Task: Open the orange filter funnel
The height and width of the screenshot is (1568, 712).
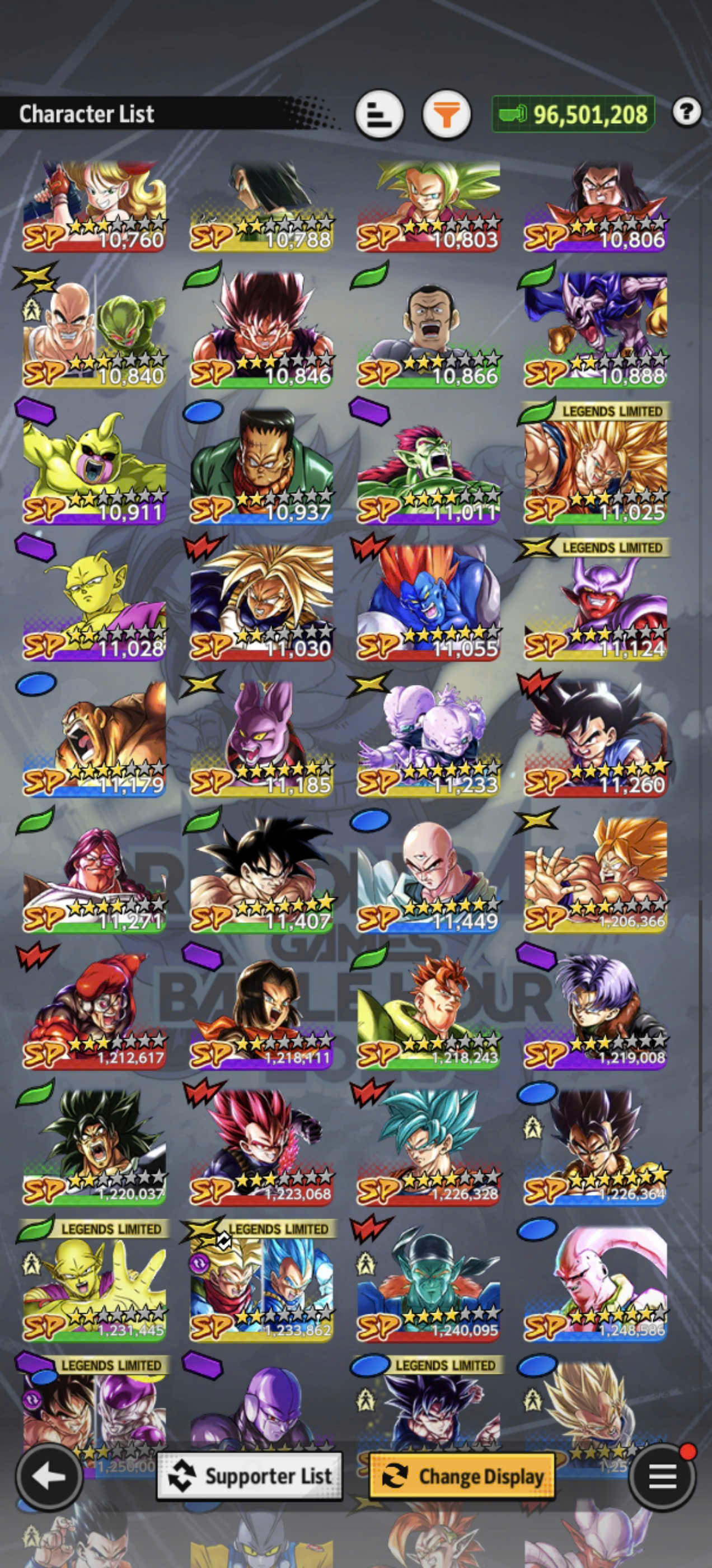Action: [x=447, y=114]
